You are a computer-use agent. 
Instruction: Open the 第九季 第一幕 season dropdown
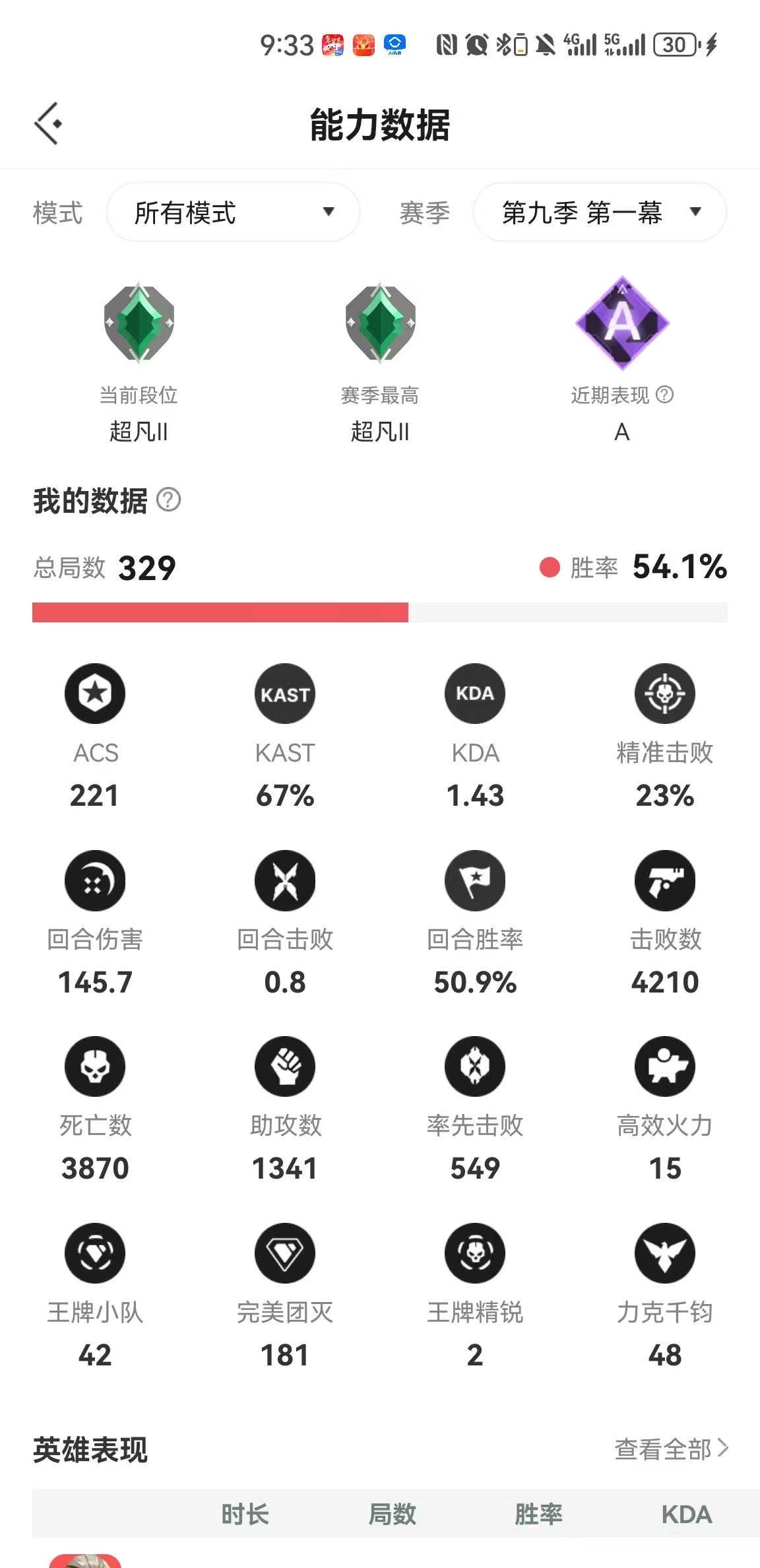coord(600,212)
